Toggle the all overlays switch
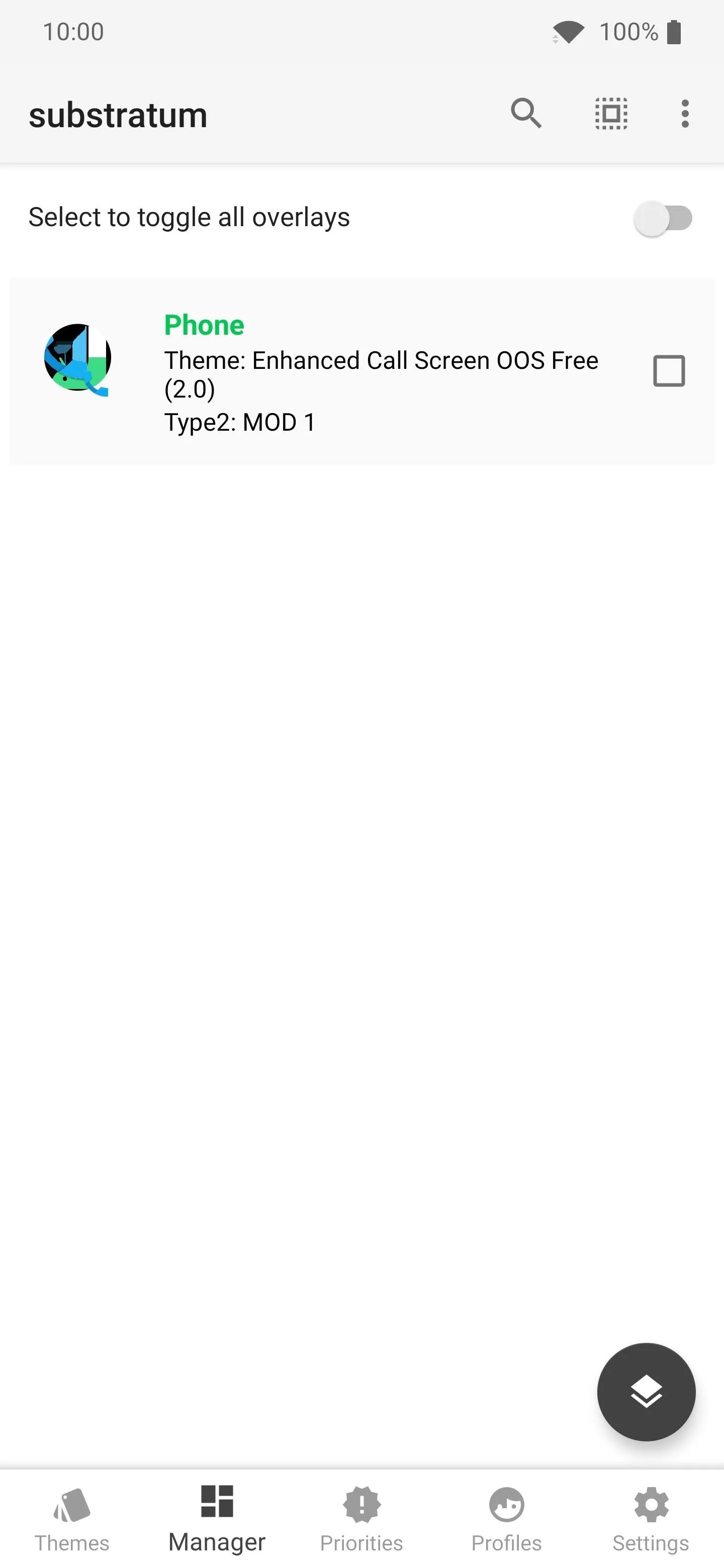The image size is (724, 1568). [663, 218]
